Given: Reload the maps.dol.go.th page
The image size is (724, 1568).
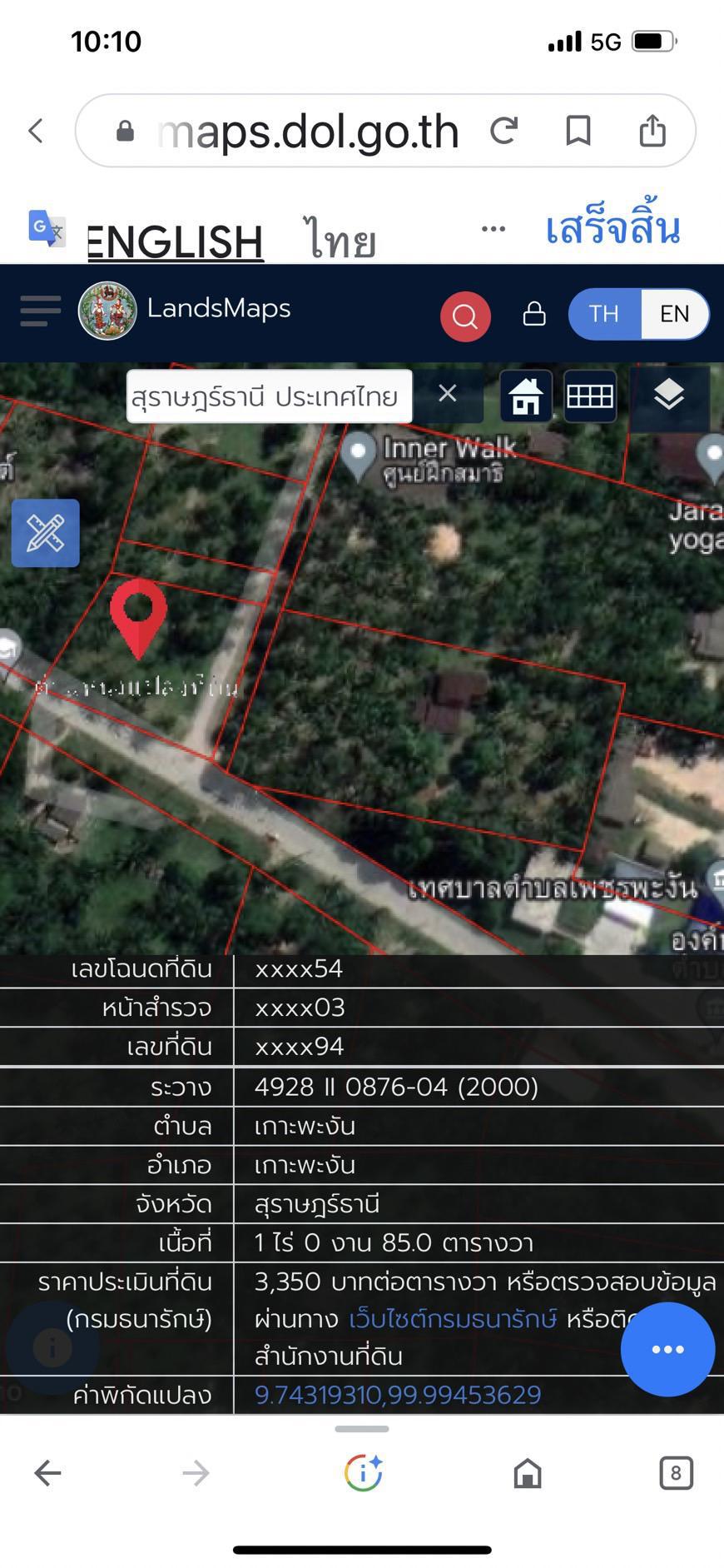Looking at the screenshot, I should [x=504, y=131].
